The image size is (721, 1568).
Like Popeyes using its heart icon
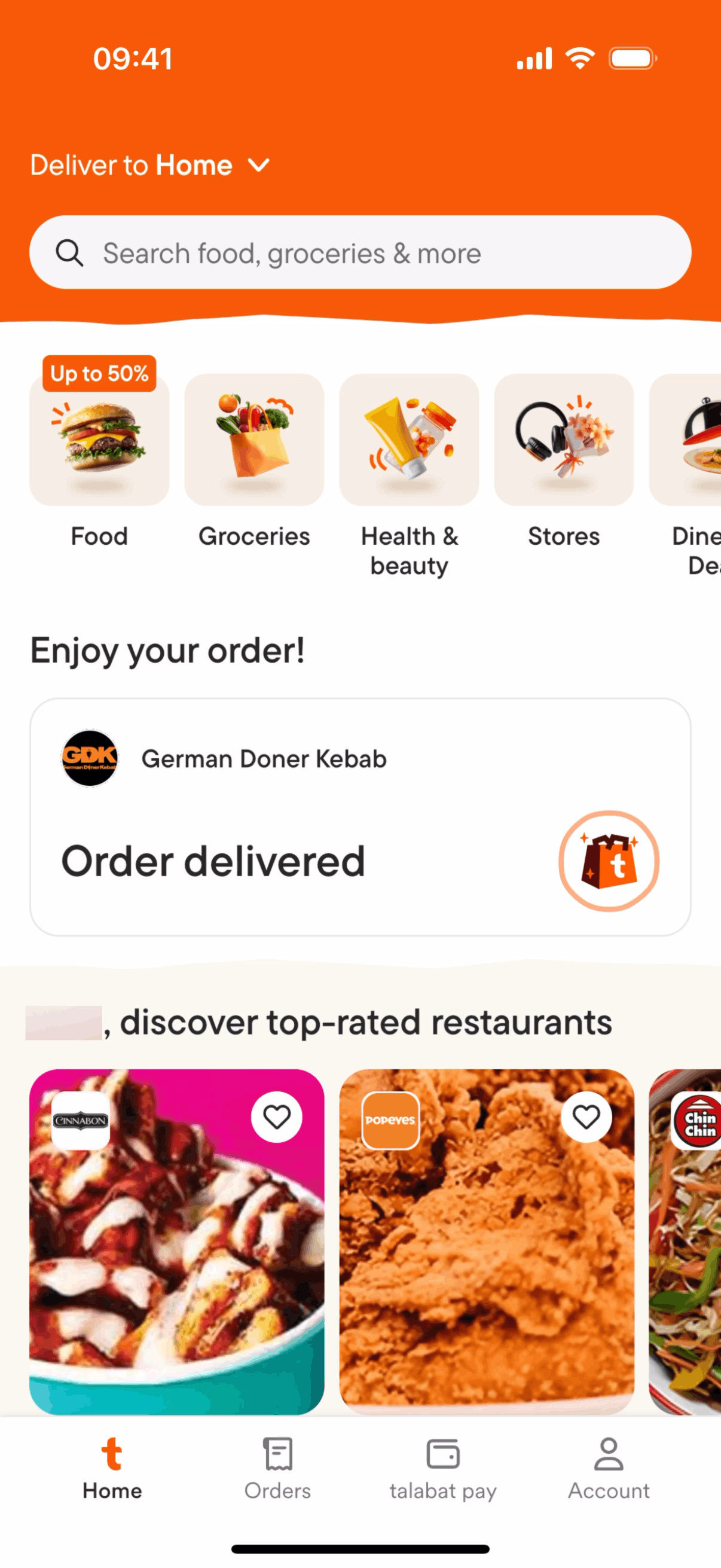pos(586,1117)
